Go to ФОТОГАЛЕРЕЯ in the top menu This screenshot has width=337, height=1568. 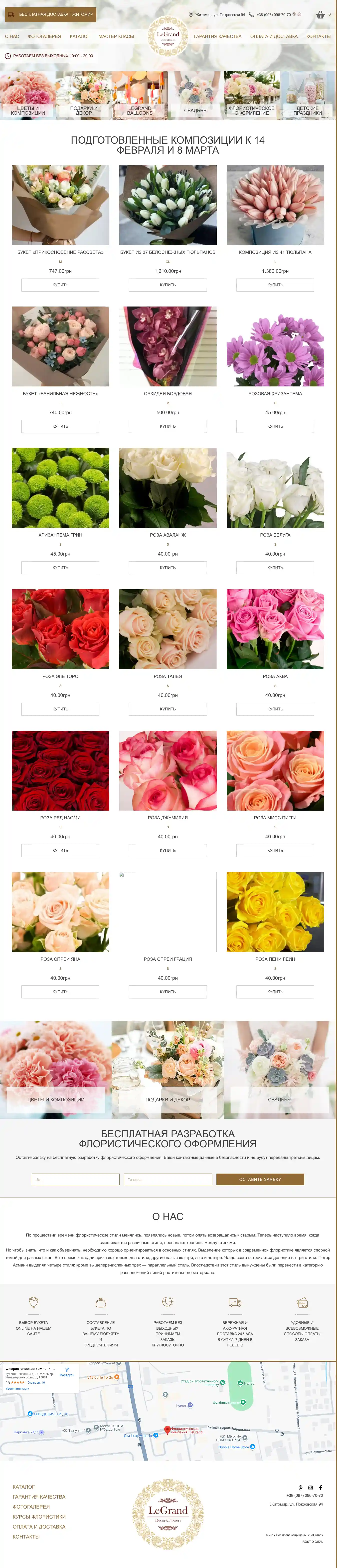[44, 36]
